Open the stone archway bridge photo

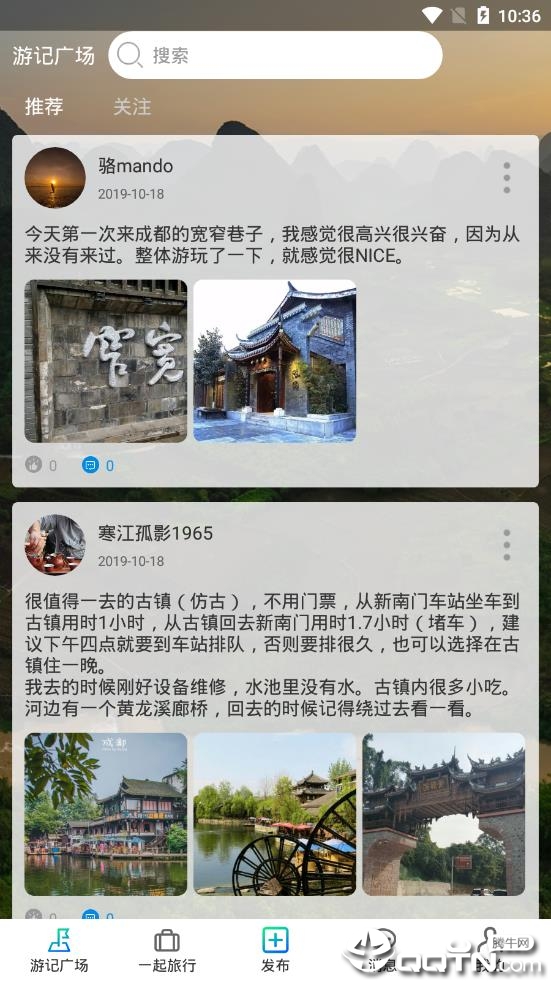[x=443, y=814]
